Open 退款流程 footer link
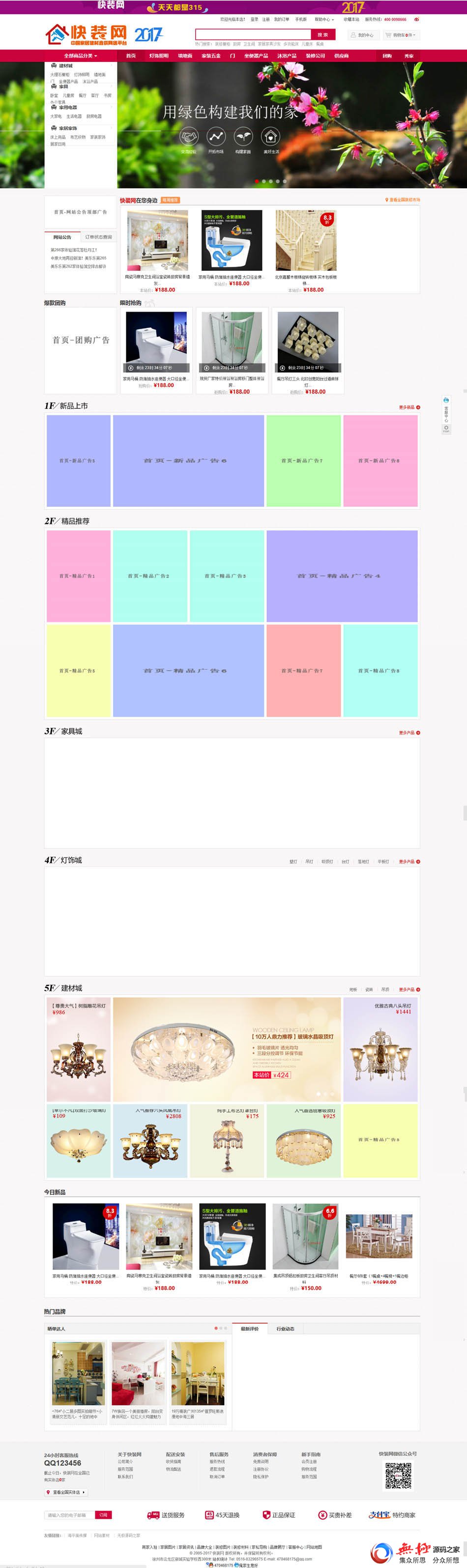The width and height of the screenshot is (467, 1568). 217,1469
